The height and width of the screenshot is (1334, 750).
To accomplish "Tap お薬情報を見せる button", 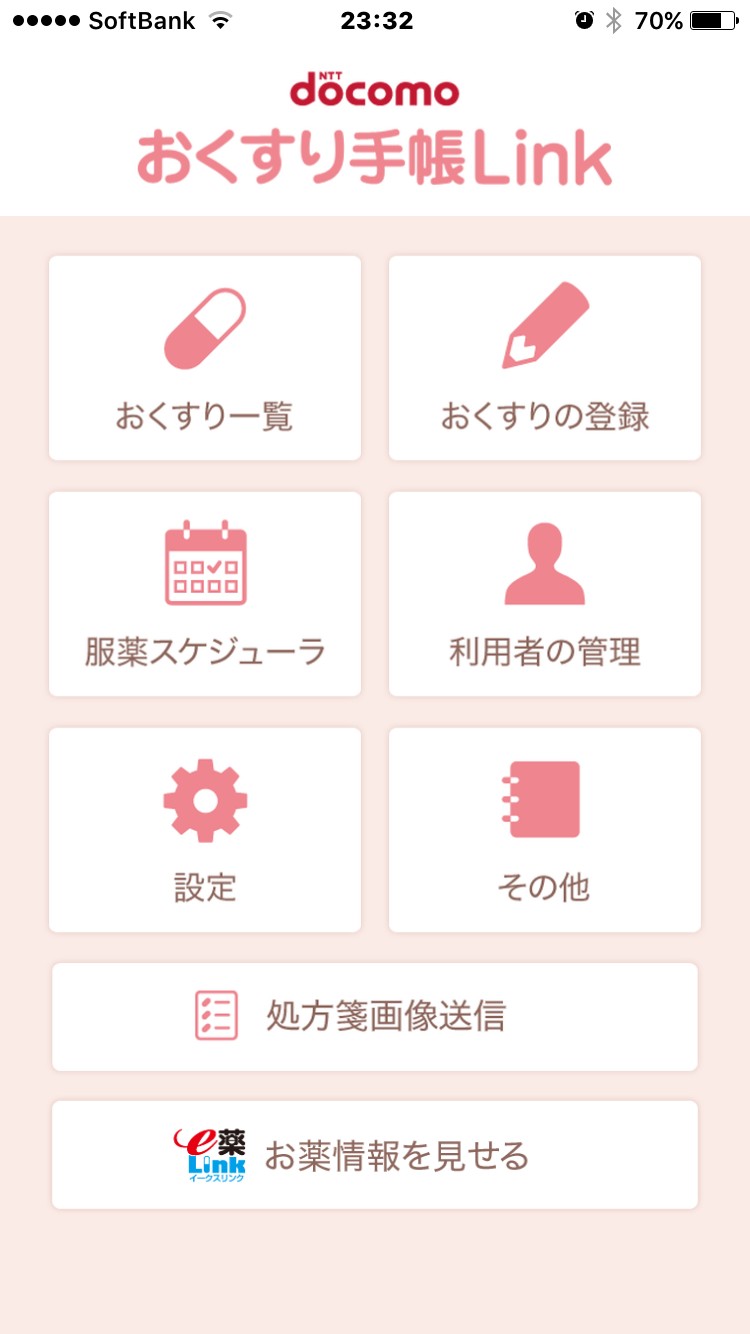I will (375, 1155).
